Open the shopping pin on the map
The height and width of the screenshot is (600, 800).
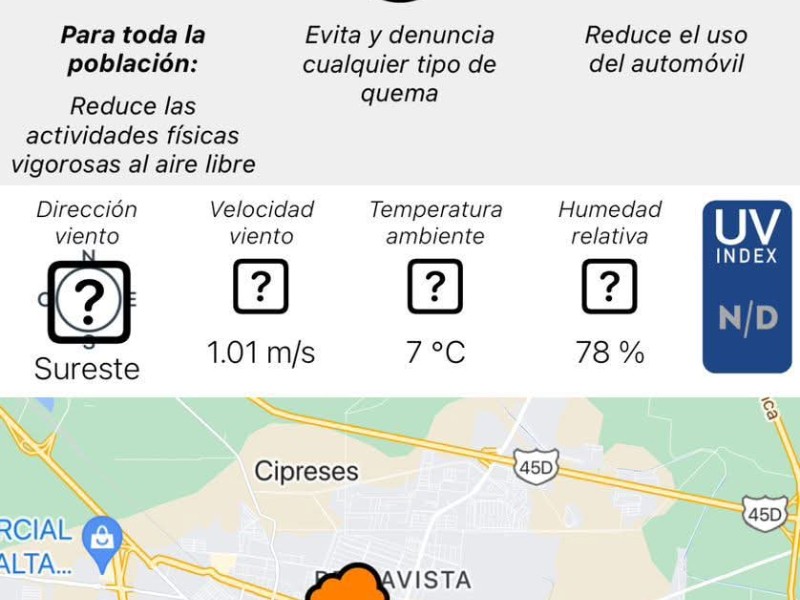pos(102,537)
